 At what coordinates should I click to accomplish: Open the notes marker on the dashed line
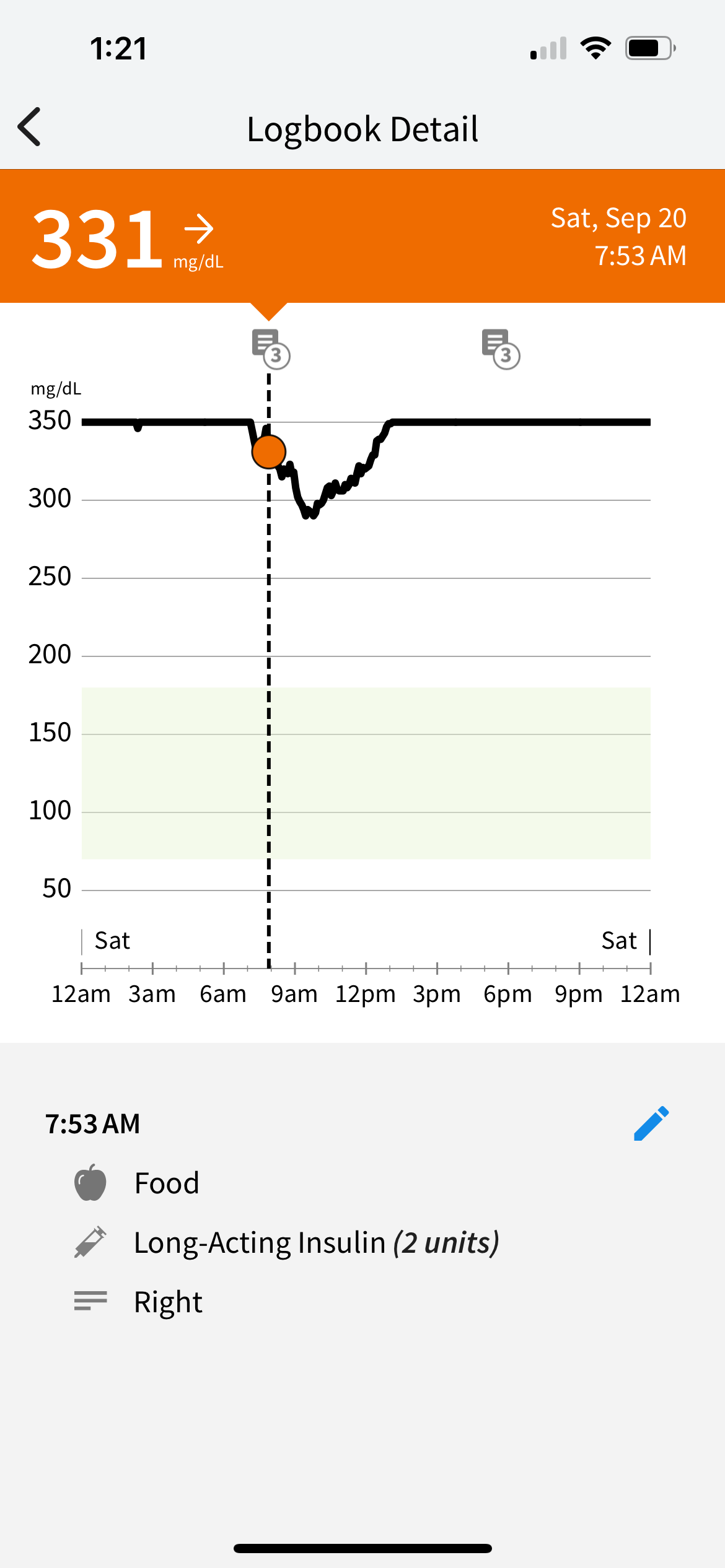[x=271, y=349]
